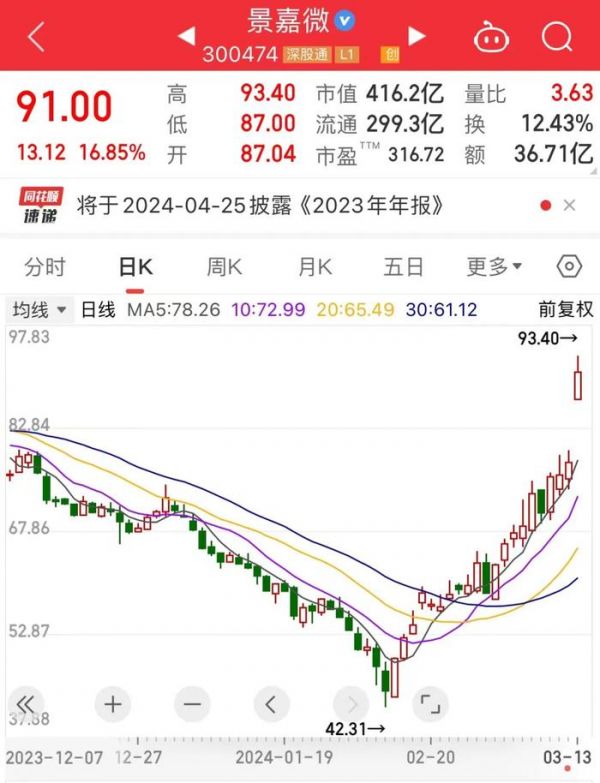
Task: Change the 前复权 adjustment mode
Action: tap(565, 310)
